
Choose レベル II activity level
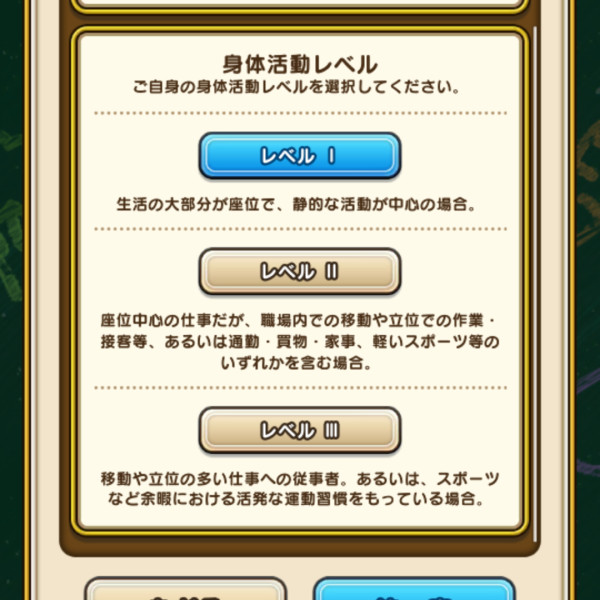[300, 271]
